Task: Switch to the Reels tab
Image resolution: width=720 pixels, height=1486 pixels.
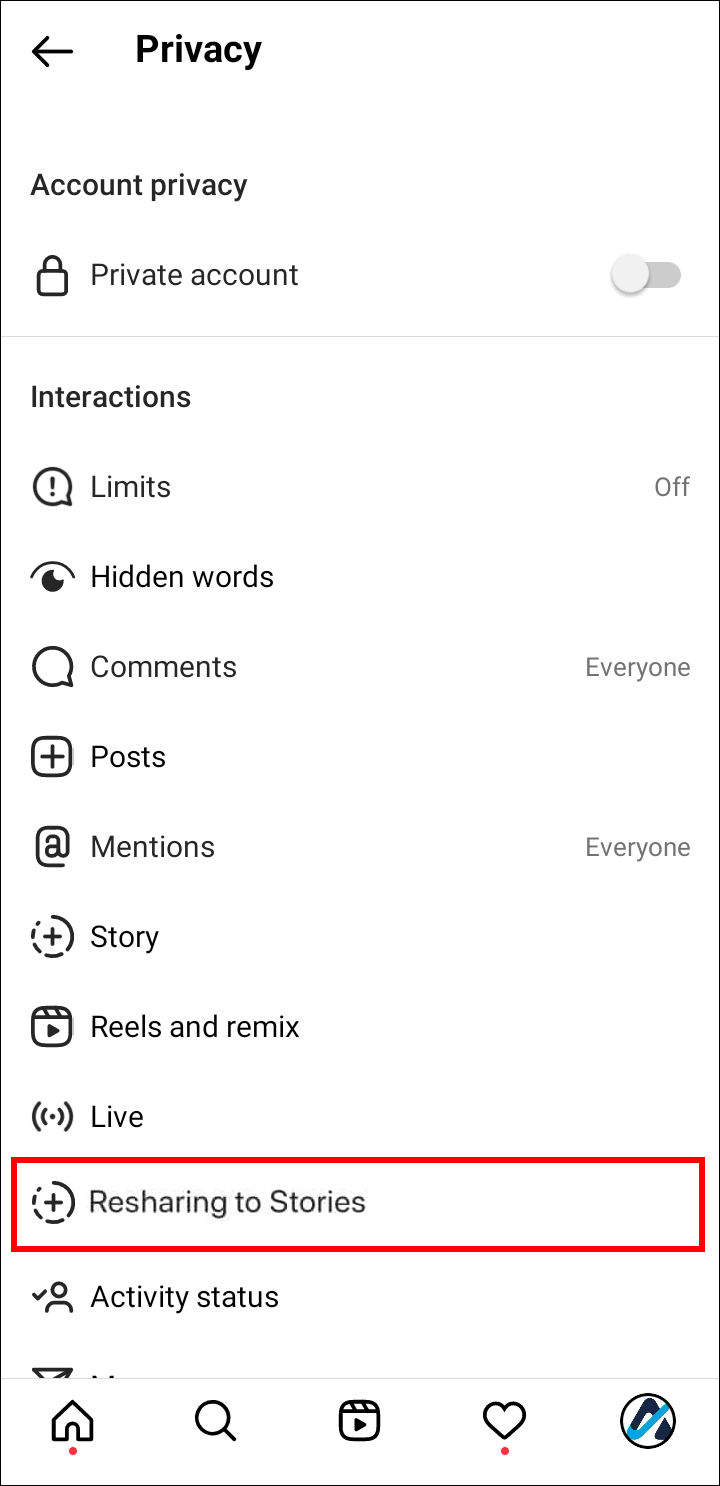Action: 359,1420
